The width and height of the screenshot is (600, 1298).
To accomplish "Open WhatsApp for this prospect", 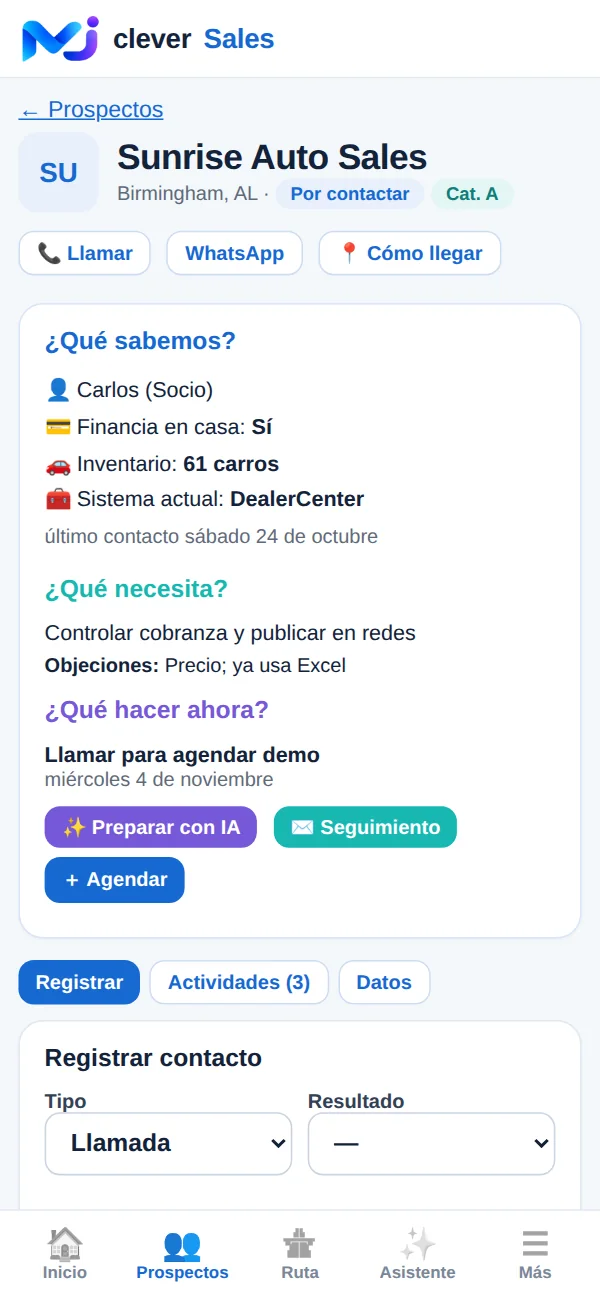I will pyautogui.click(x=235, y=253).
